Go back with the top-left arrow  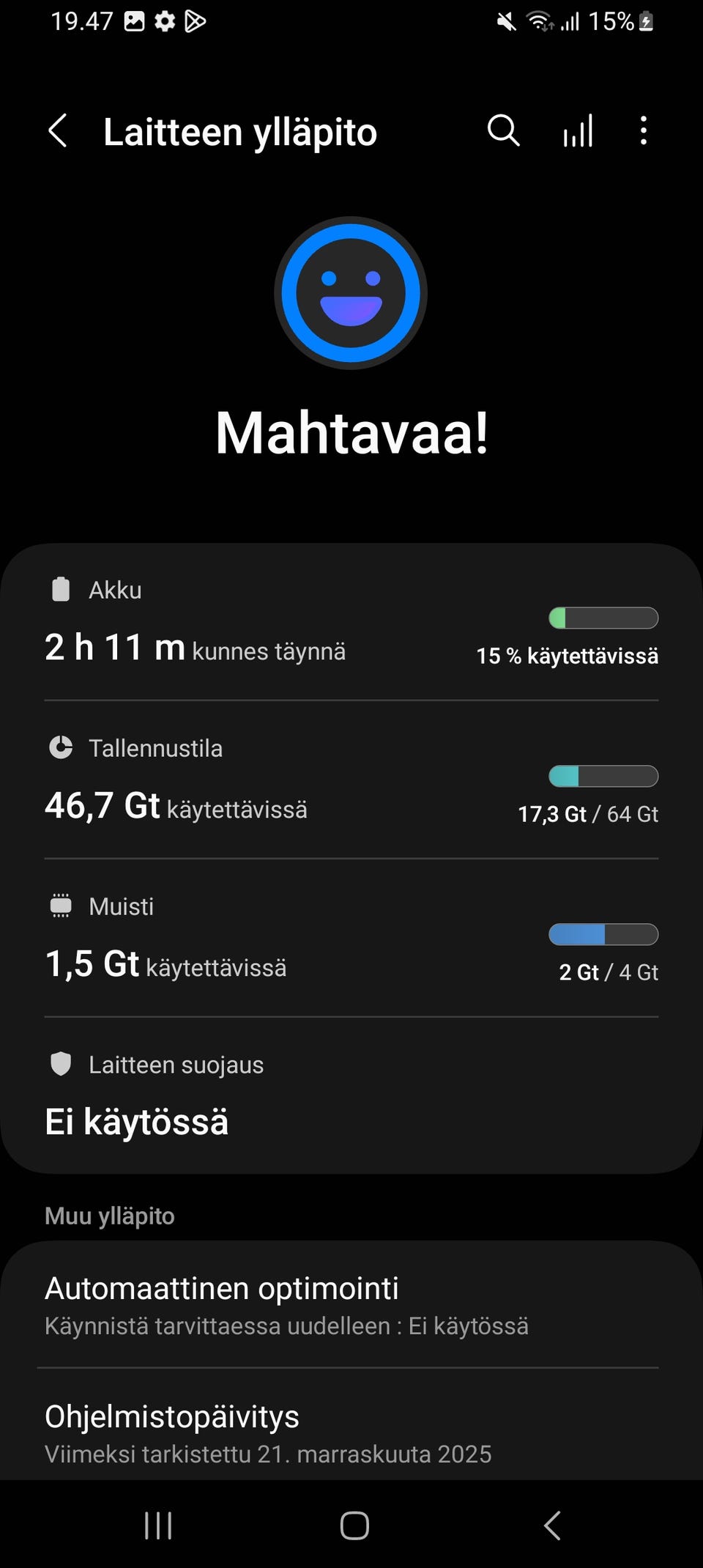tap(59, 132)
